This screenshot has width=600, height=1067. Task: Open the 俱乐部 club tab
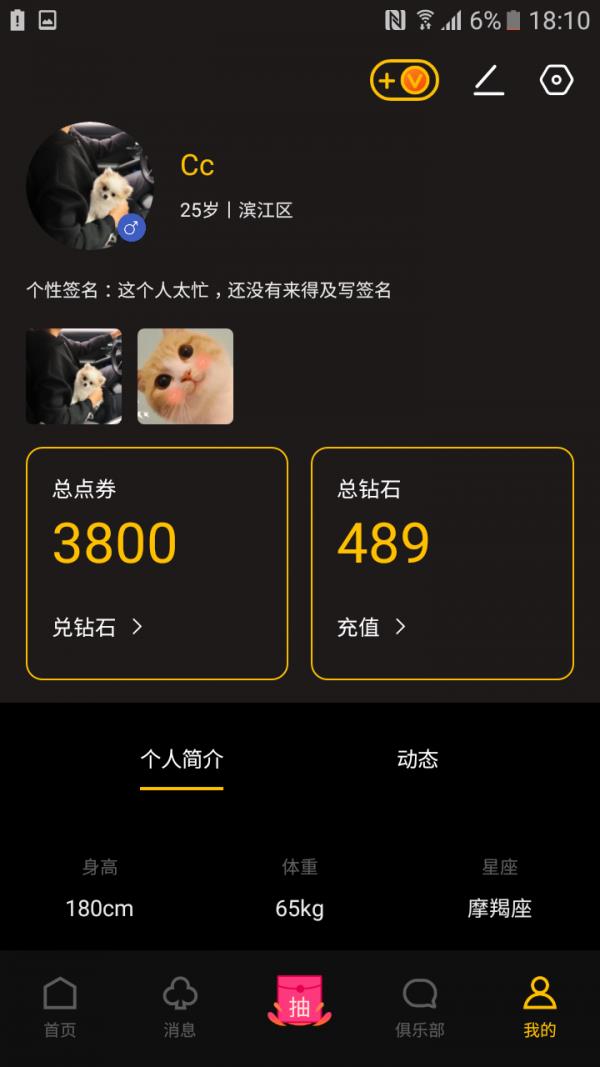420,1008
